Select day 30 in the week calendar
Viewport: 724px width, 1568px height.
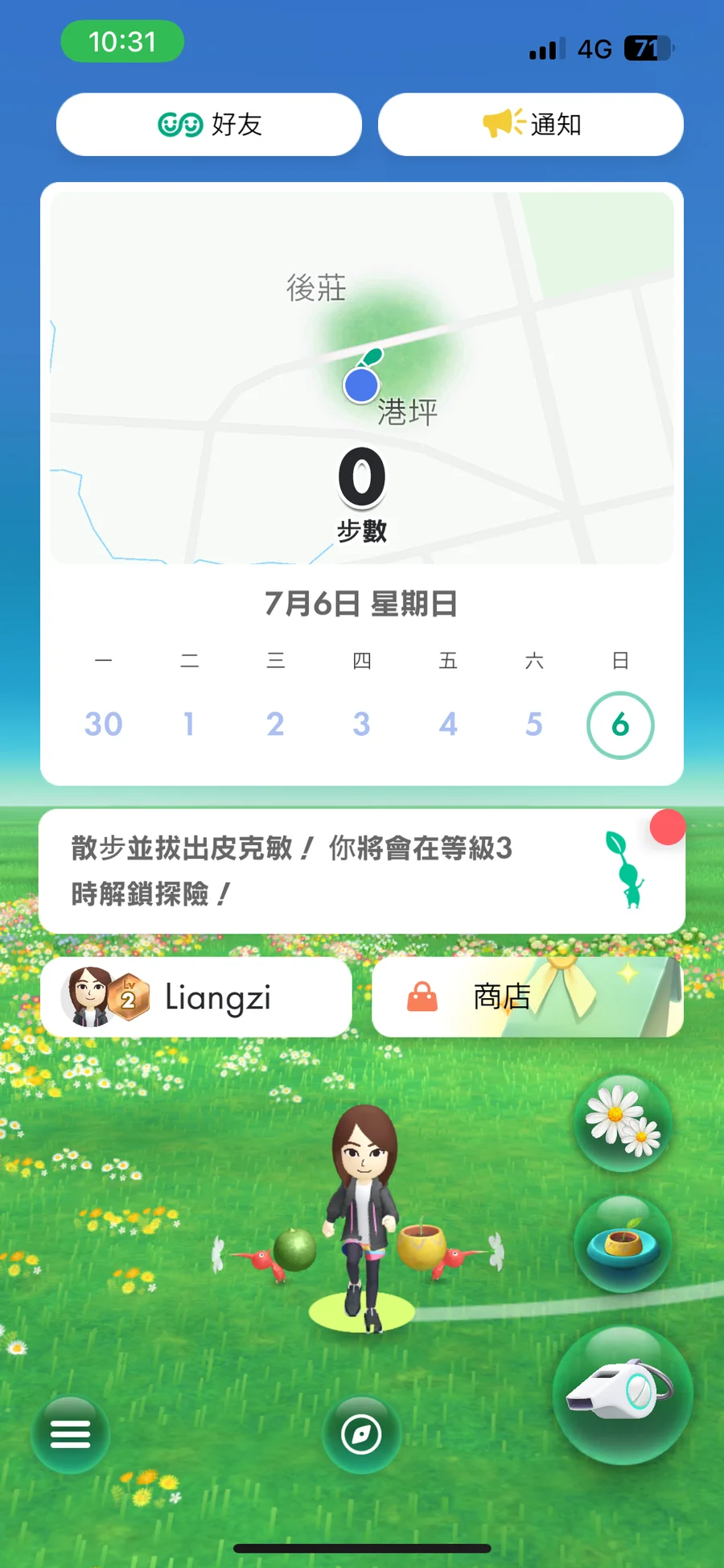pos(104,724)
